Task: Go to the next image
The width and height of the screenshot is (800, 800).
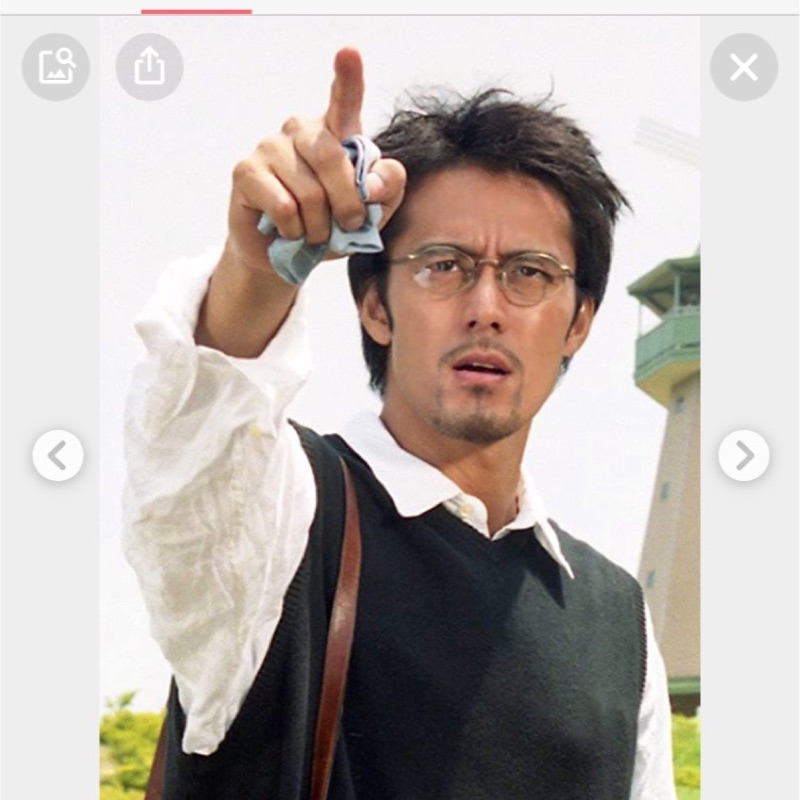Action: (743, 455)
